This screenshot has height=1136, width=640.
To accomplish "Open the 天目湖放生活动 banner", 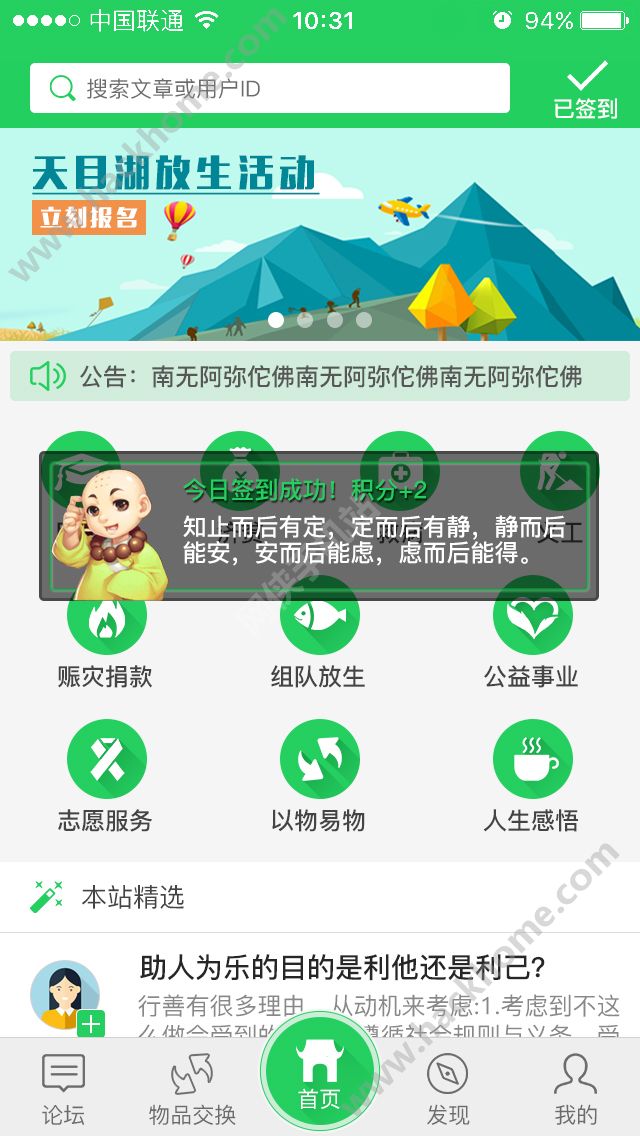I will tap(320, 235).
